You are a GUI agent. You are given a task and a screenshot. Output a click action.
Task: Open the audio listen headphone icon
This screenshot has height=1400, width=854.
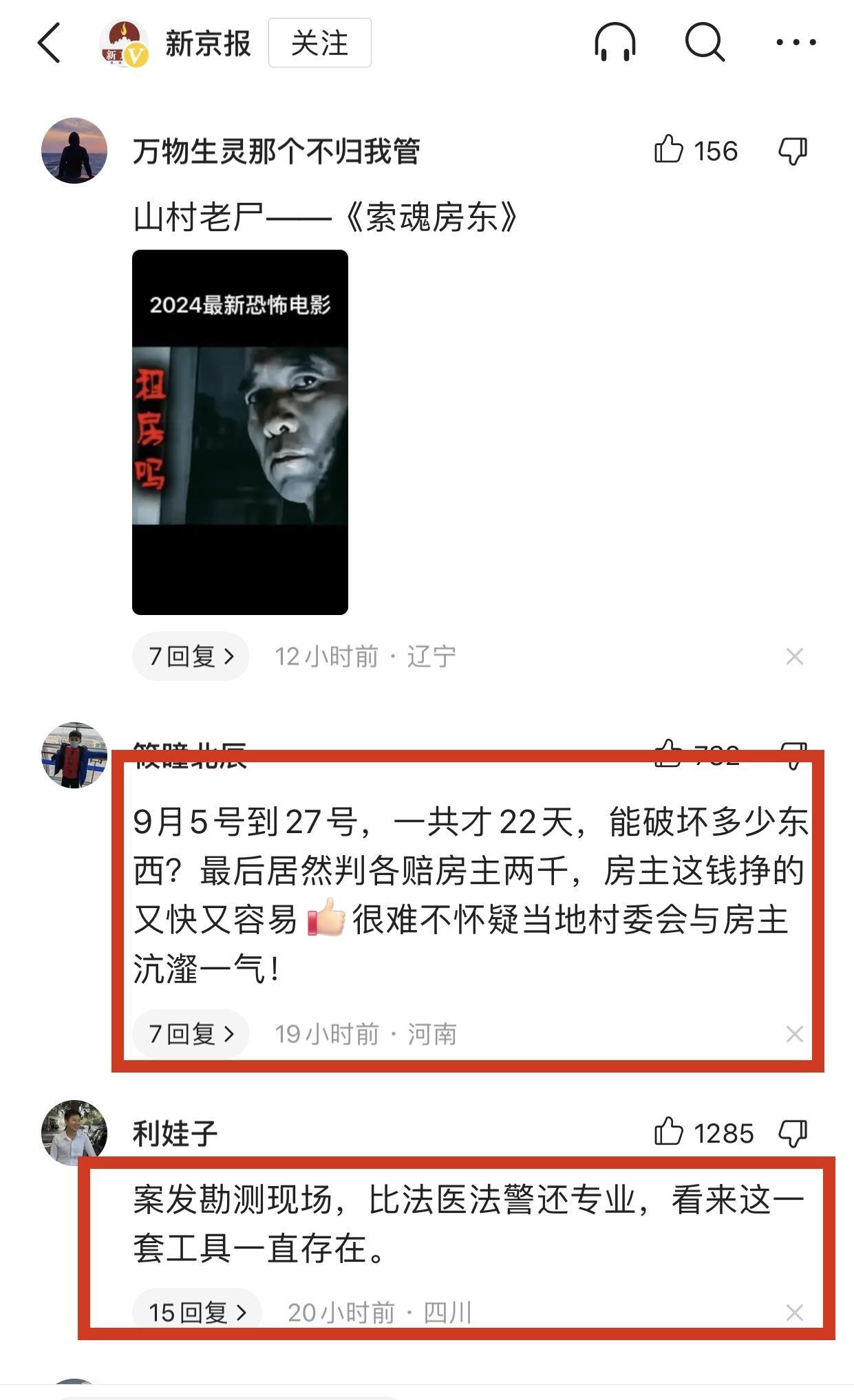(x=615, y=43)
